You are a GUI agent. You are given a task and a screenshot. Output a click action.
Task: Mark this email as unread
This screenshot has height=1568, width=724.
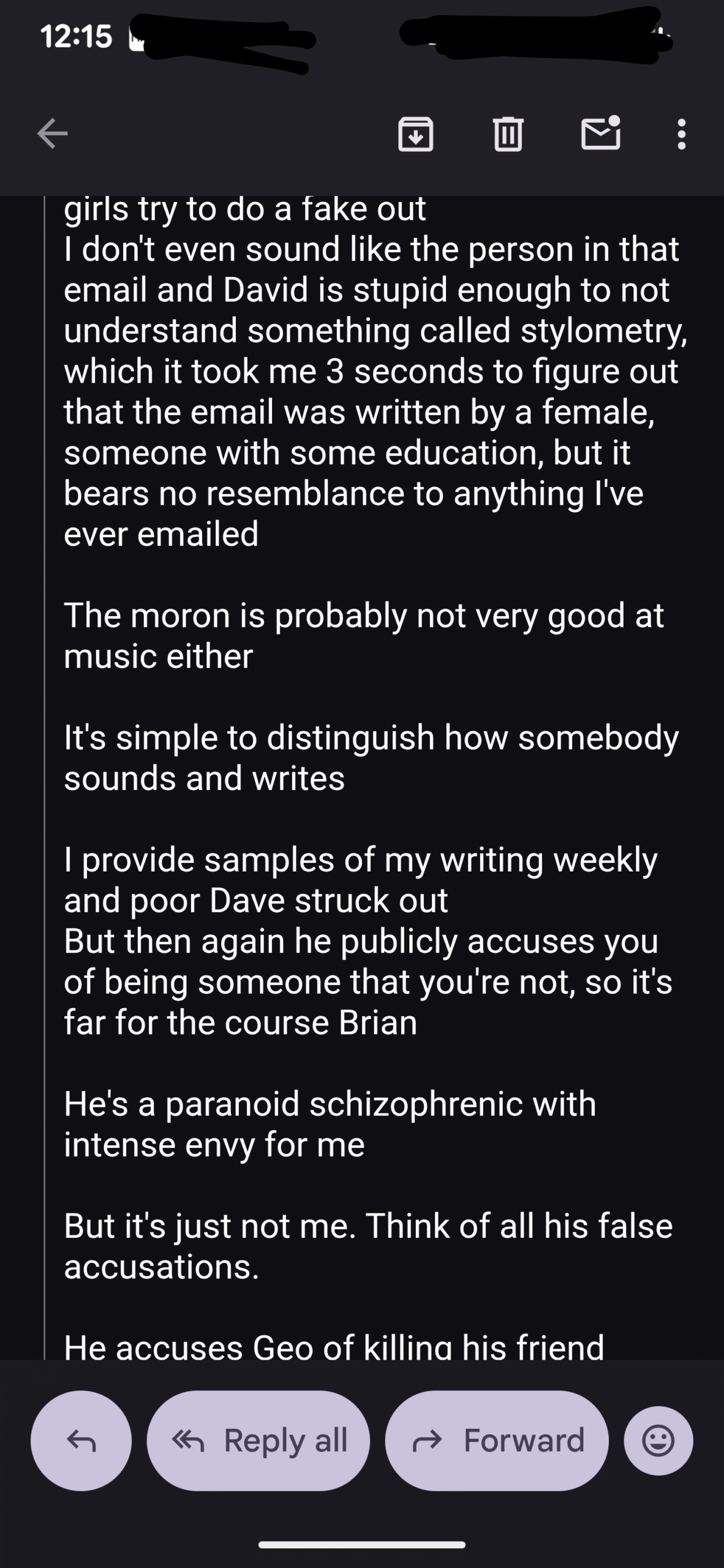tap(600, 134)
